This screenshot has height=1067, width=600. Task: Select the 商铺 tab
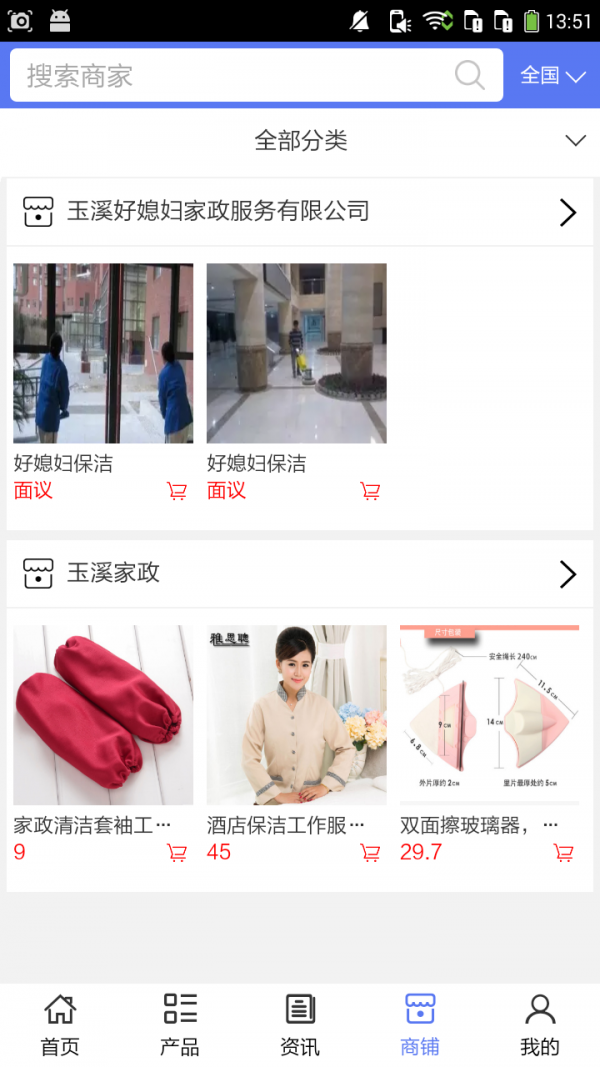click(420, 1025)
